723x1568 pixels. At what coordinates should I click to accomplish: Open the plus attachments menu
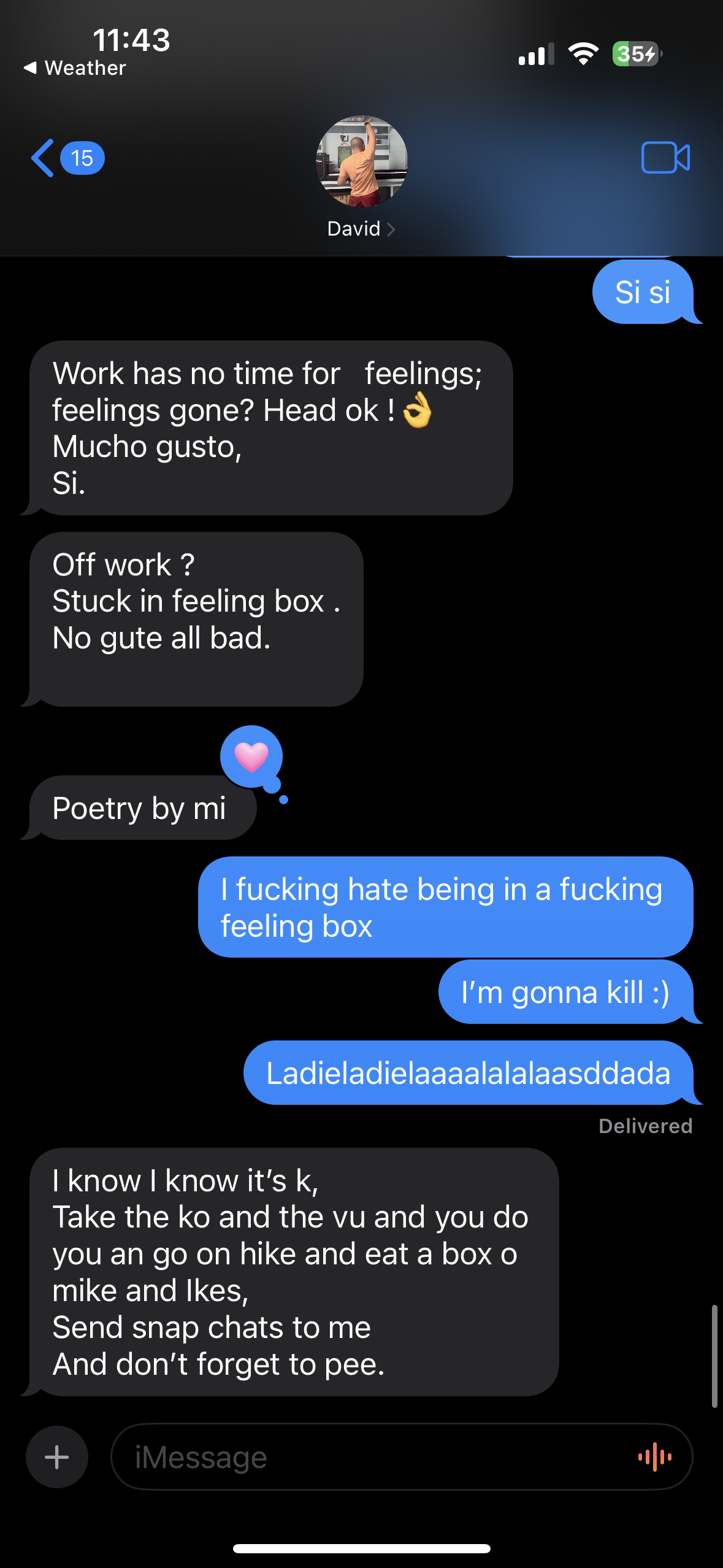click(57, 1457)
